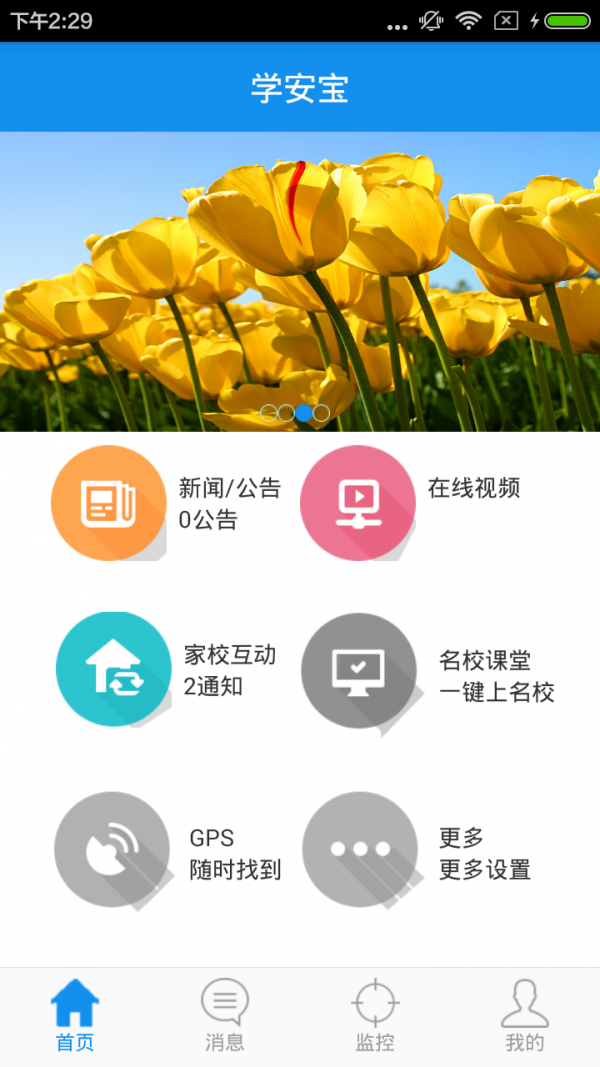Open 在线视频 online video
This screenshot has width=600, height=1067.
358,503
